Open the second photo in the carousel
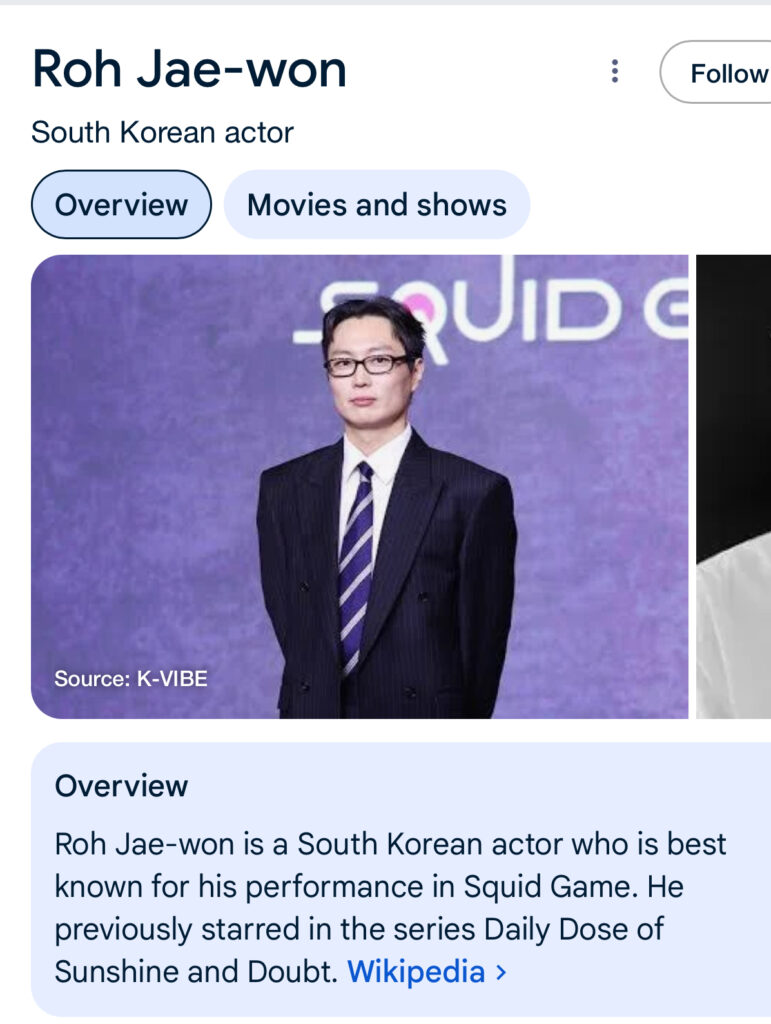The width and height of the screenshot is (771, 1024). point(734,486)
